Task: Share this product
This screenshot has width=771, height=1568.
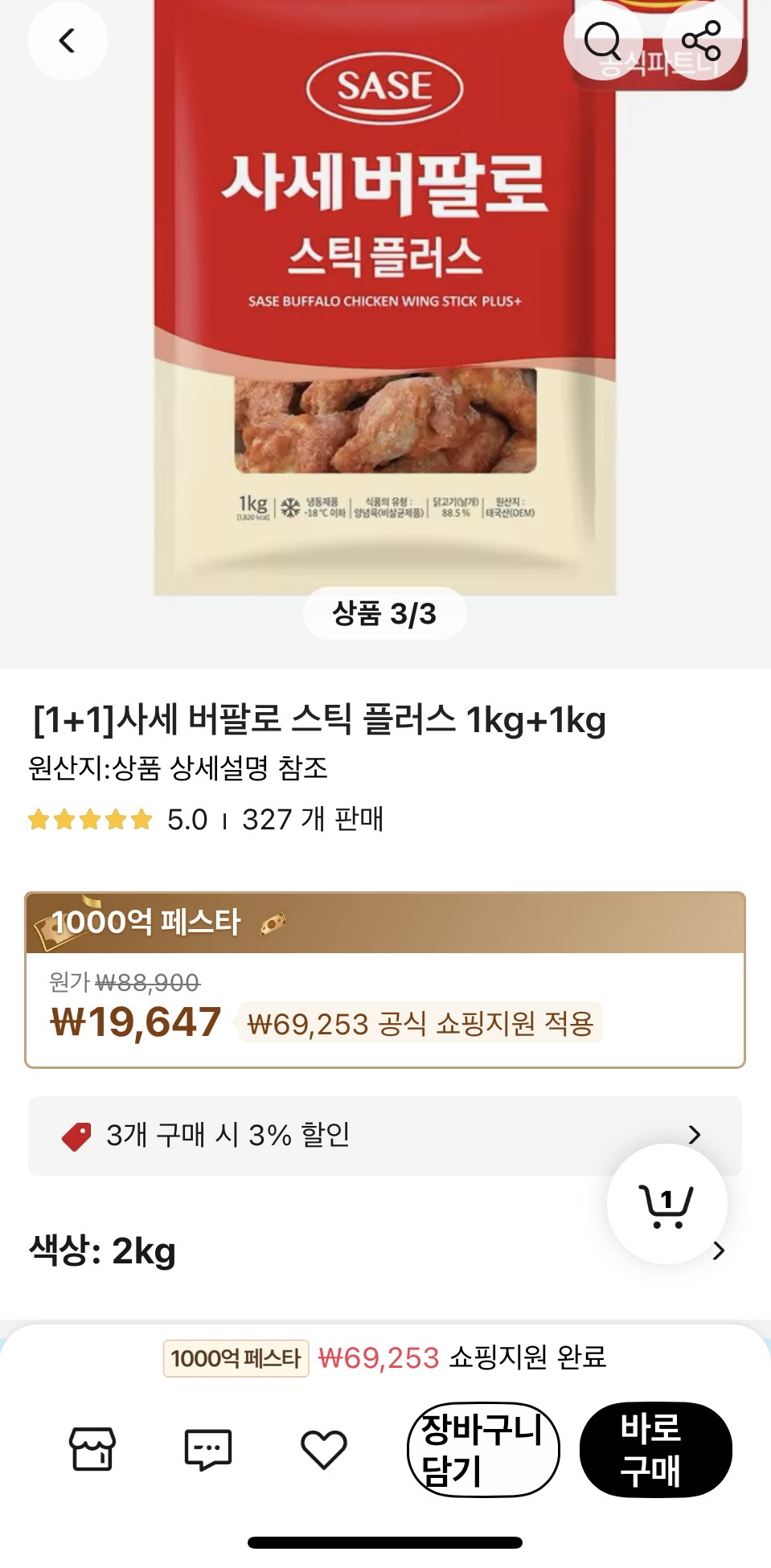Action: coord(701,40)
